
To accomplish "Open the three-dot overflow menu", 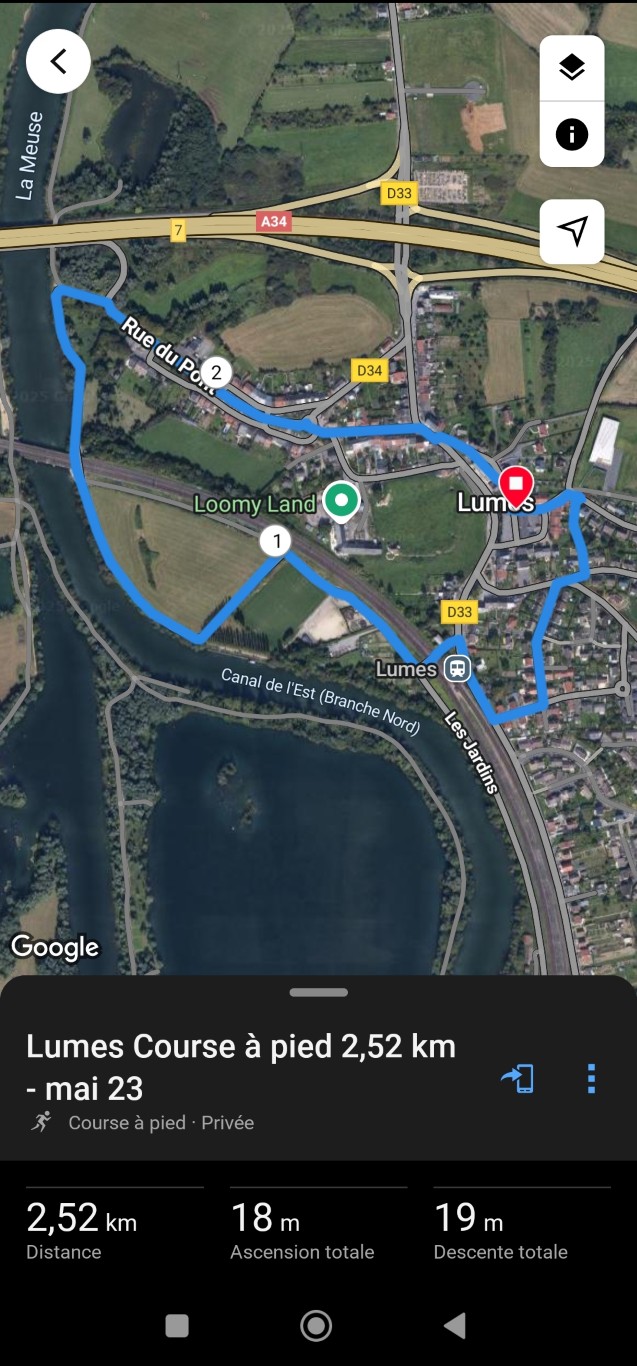I will coord(591,1078).
